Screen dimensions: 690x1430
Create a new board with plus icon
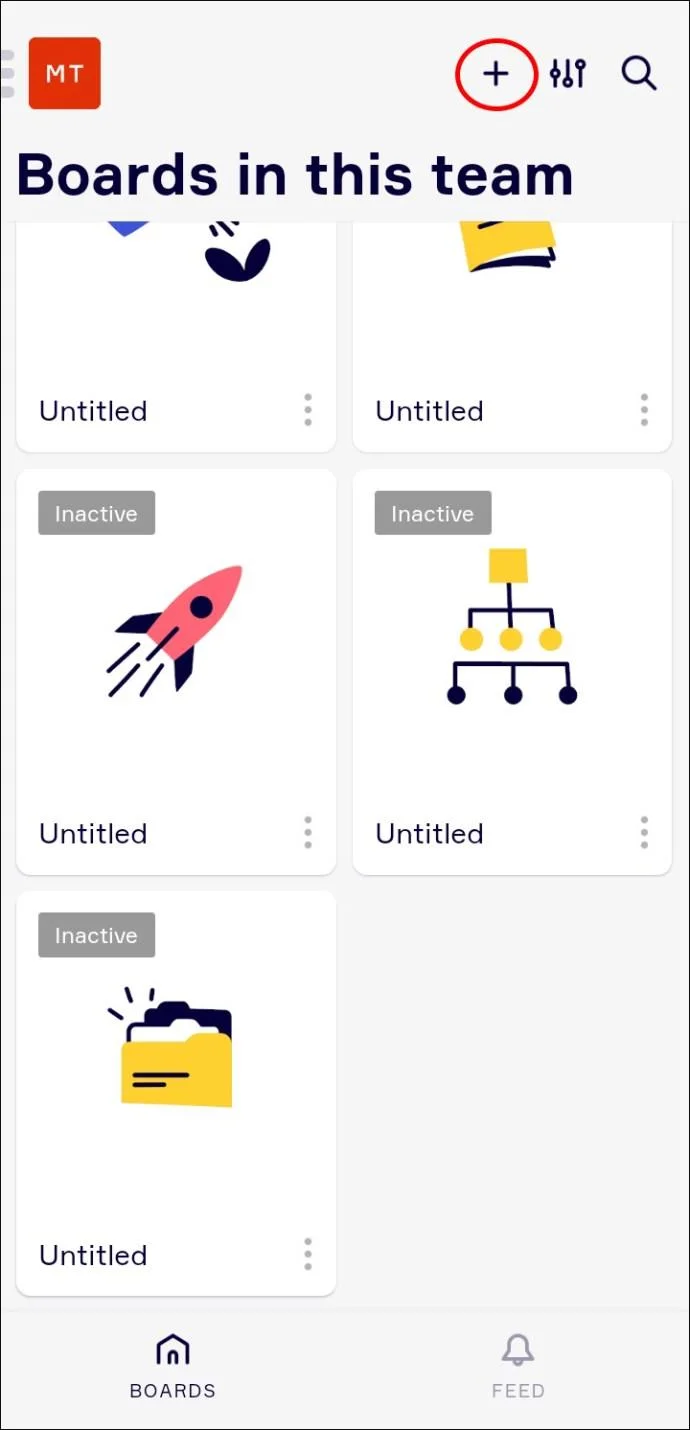click(496, 74)
